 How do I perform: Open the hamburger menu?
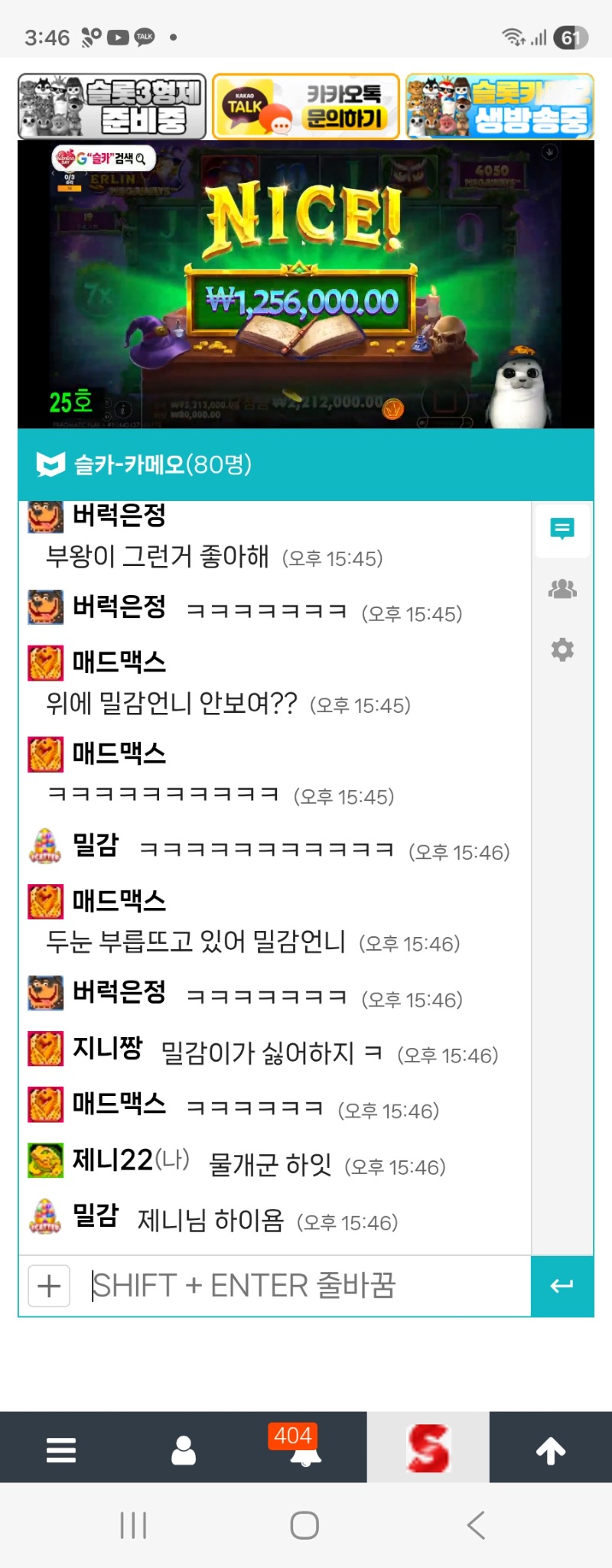(61, 1449)
